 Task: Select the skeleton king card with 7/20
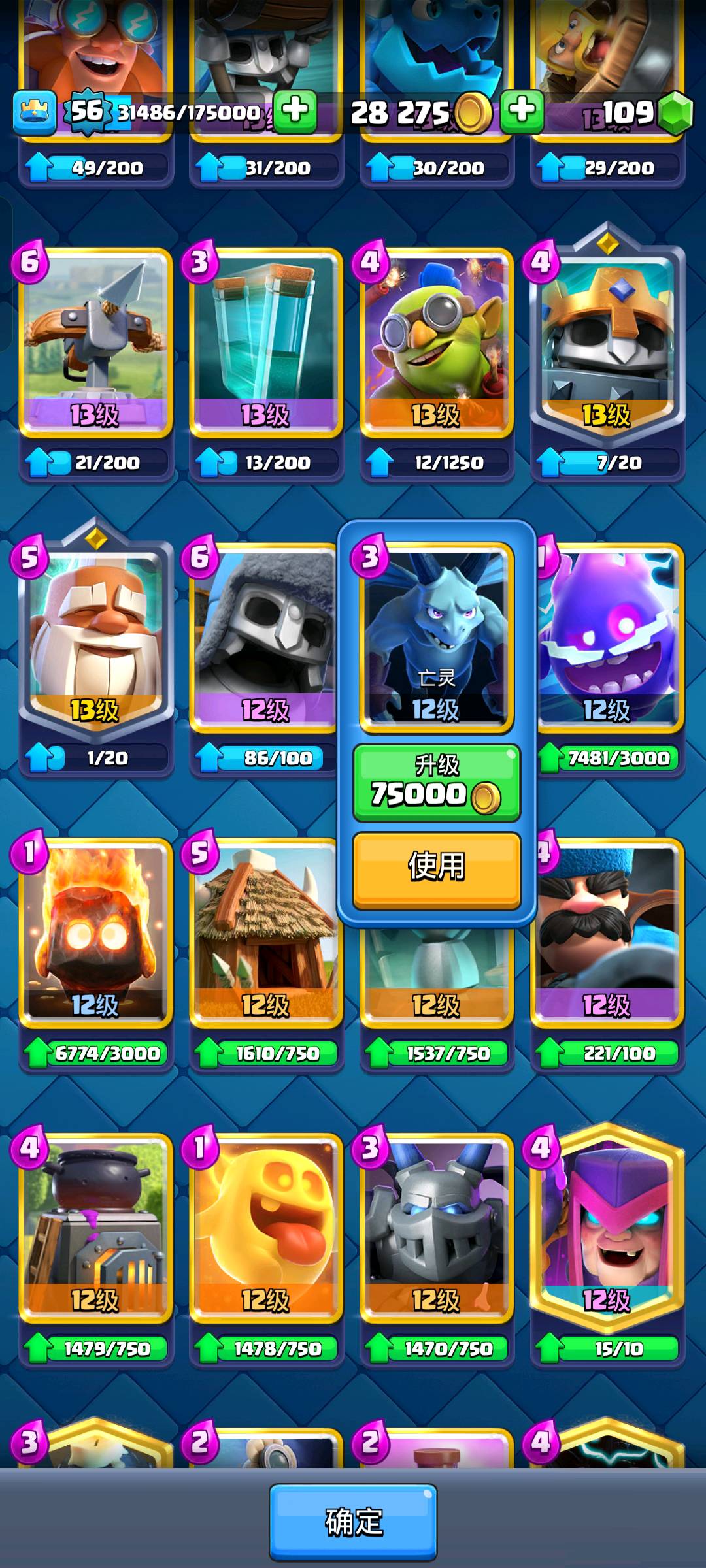coord(607,340)
